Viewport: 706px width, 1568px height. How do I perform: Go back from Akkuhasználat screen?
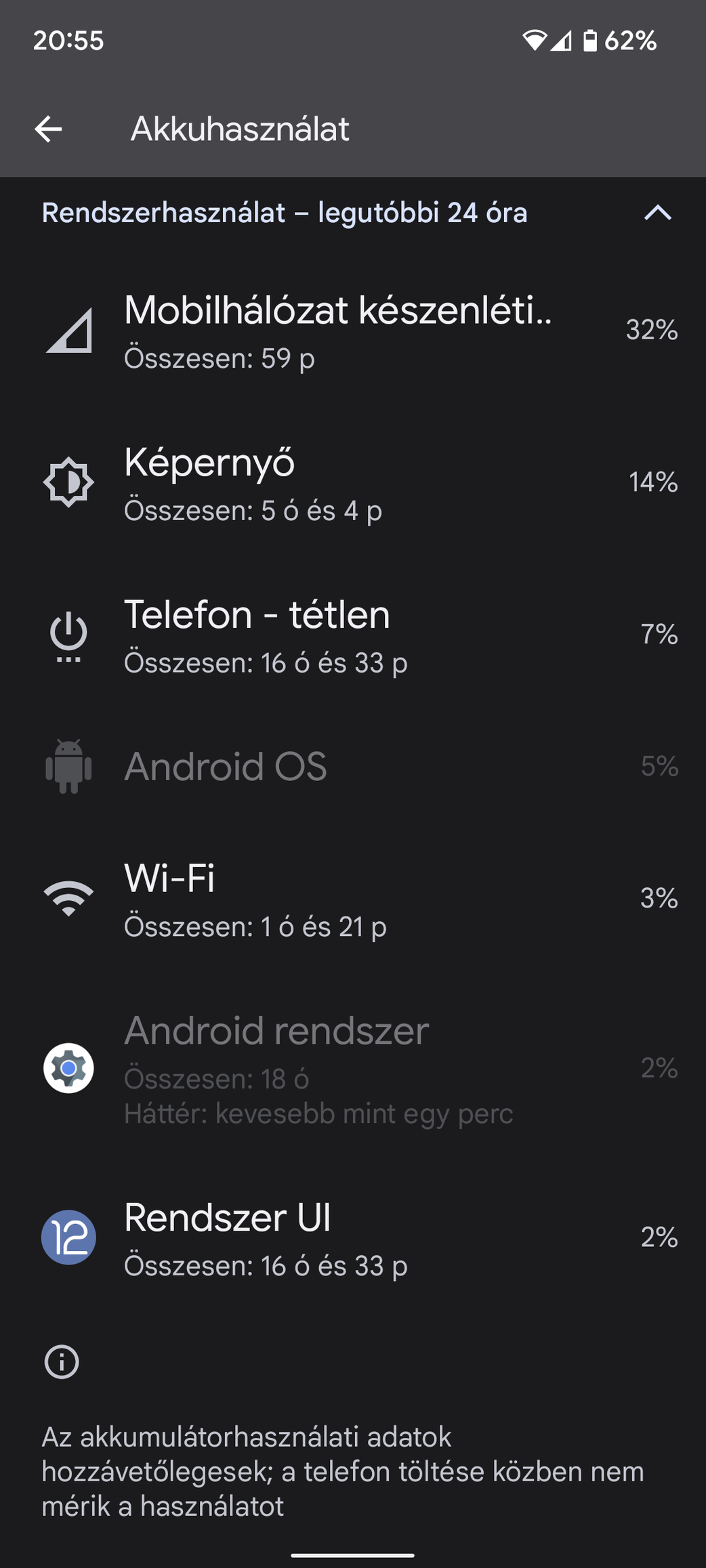pyautogui.click(x=49, y=129)
